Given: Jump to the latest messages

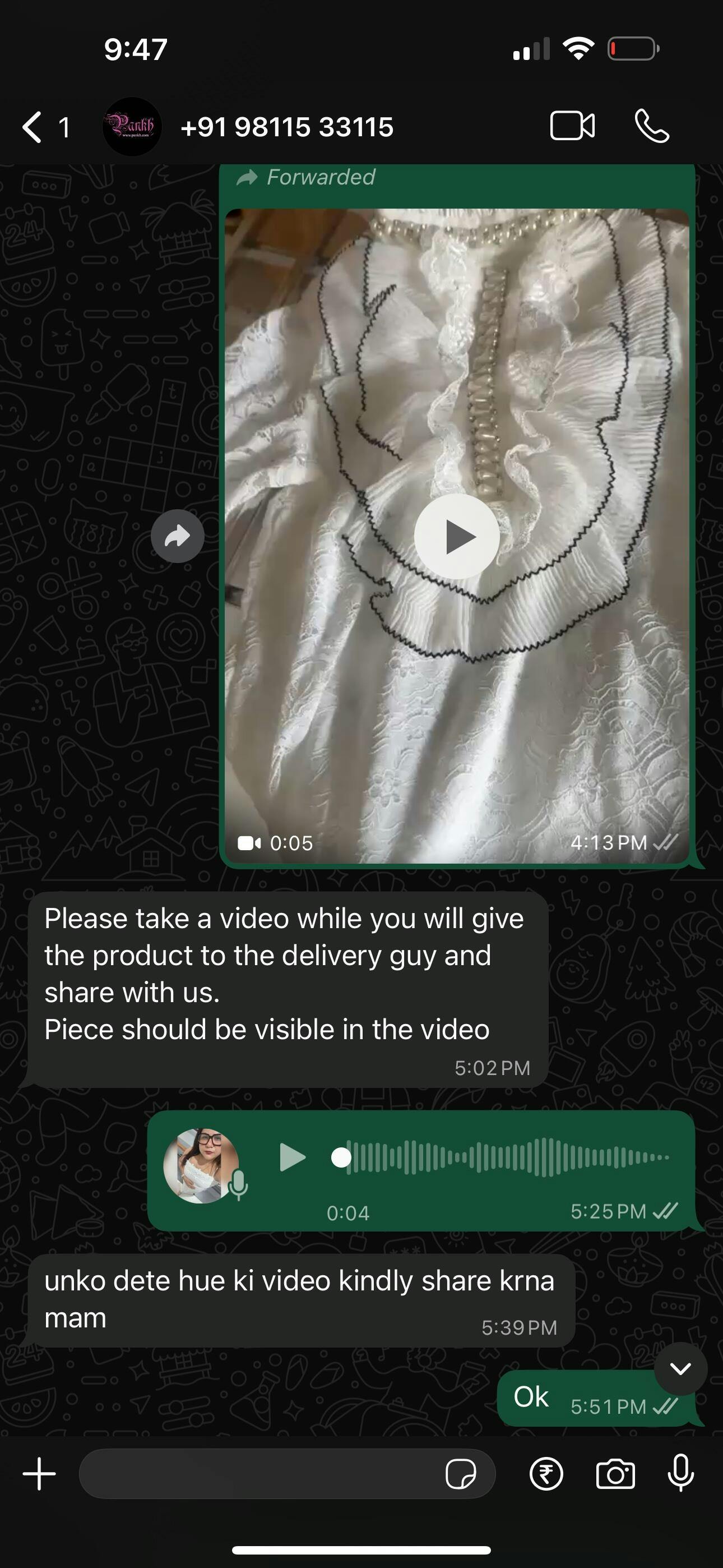Looking at the screenshot, I should 680,1369.
